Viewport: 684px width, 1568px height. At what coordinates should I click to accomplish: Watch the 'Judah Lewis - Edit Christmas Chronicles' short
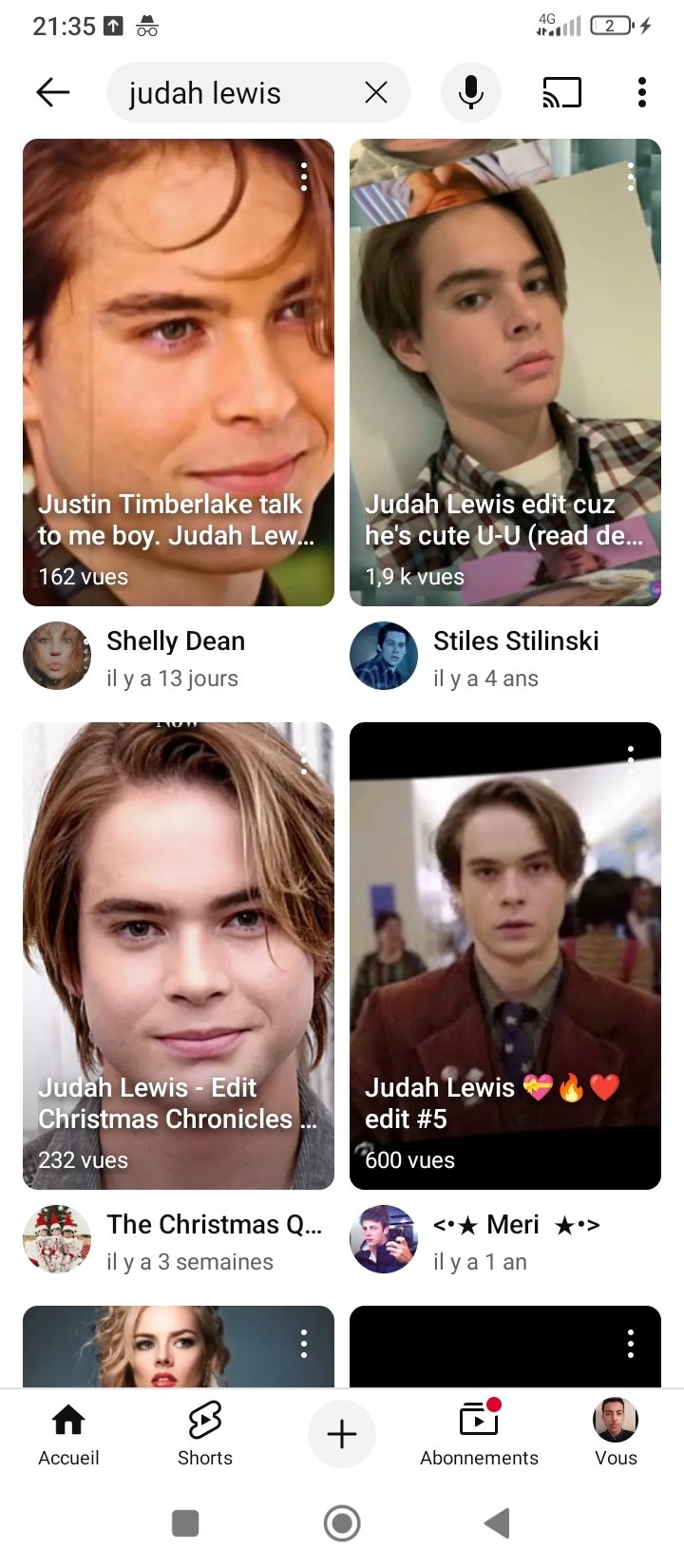pyautogui.click(x=179, y=955)
